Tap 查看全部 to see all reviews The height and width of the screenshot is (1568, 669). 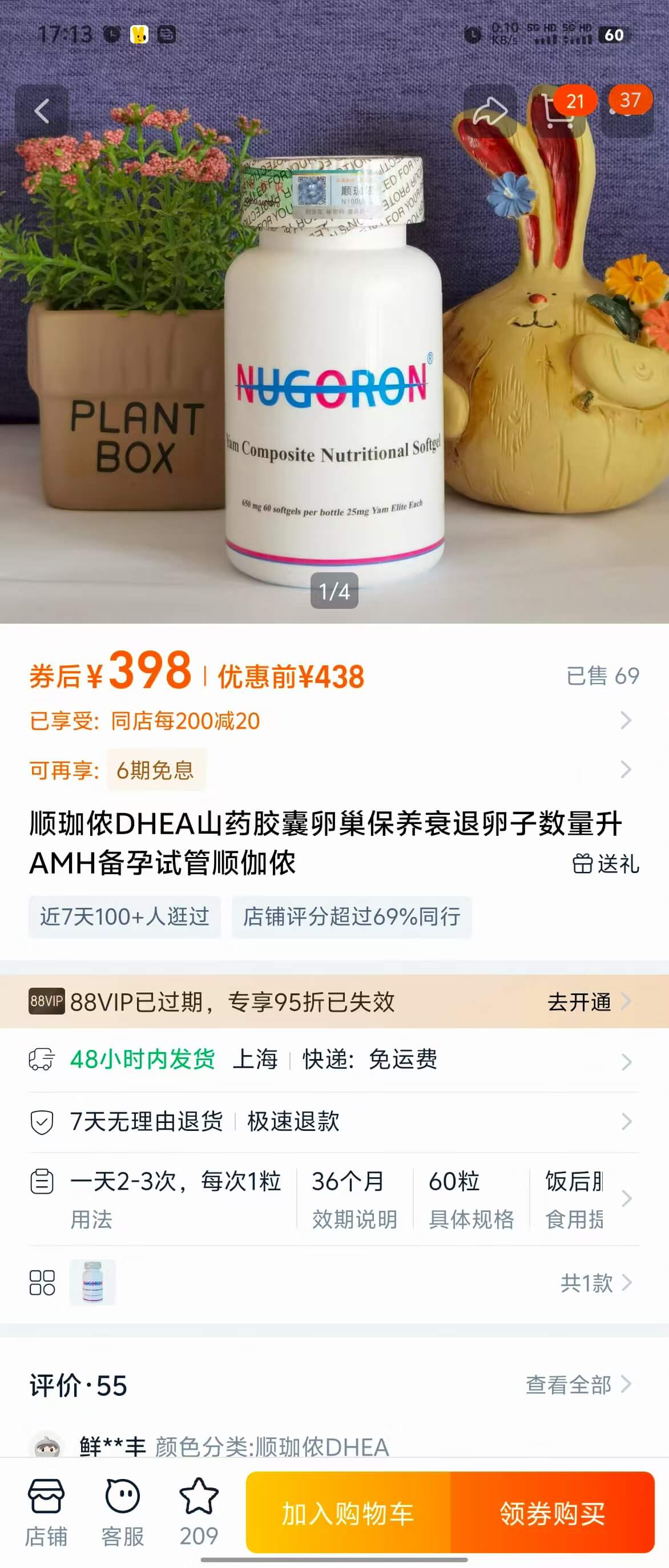(577, 1385)
